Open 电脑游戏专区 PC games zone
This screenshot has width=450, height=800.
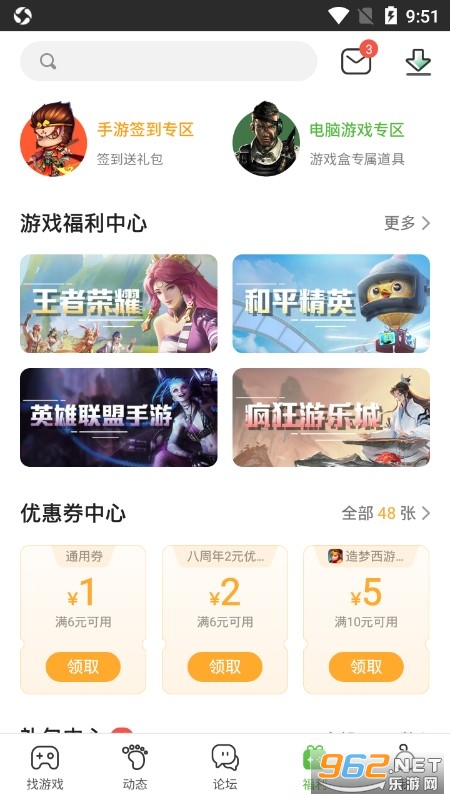pos(319,139)
